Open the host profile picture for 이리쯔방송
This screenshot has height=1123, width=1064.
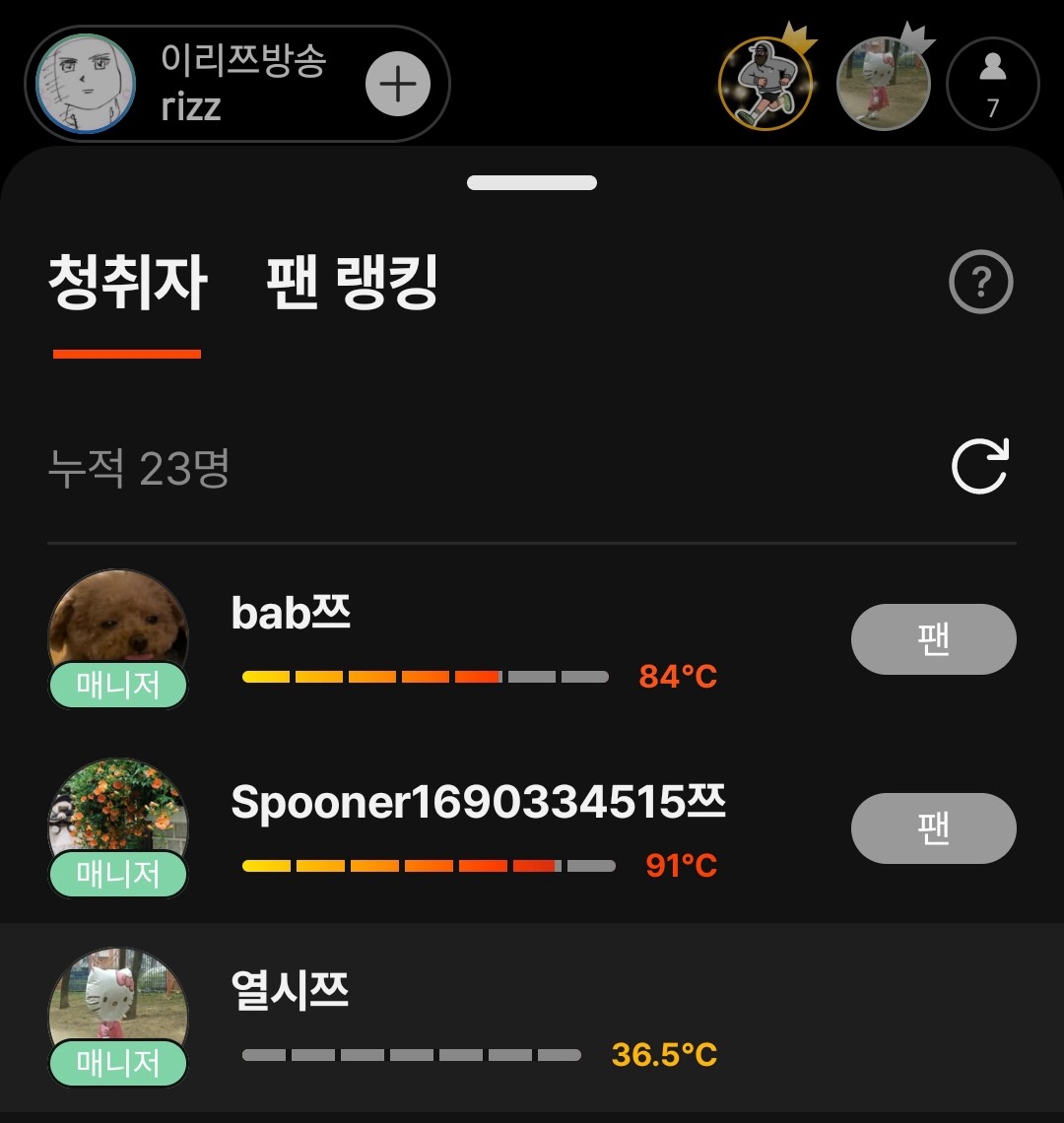tap(86, 85)
